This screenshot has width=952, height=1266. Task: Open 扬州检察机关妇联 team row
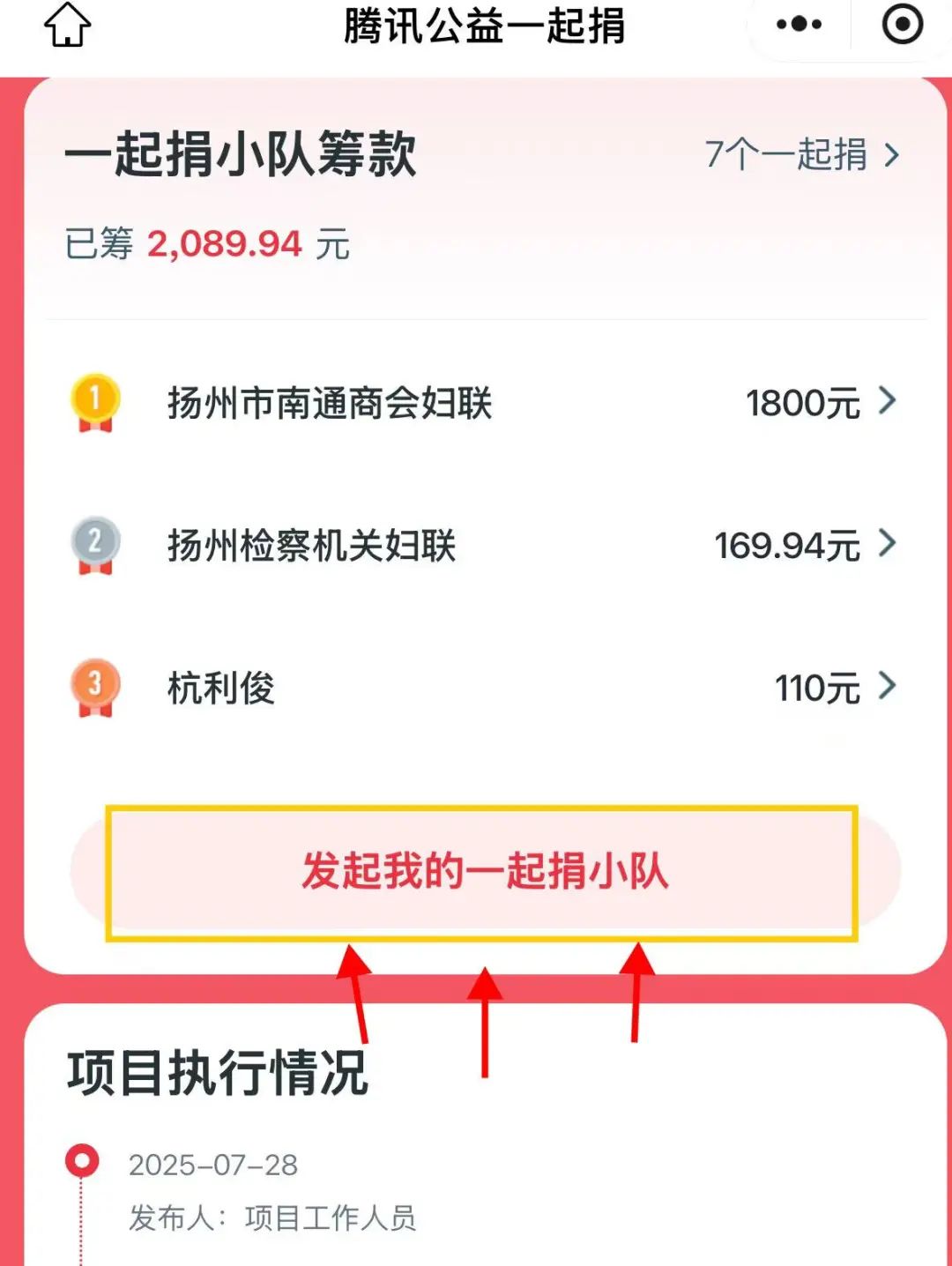tap(485, 546)
